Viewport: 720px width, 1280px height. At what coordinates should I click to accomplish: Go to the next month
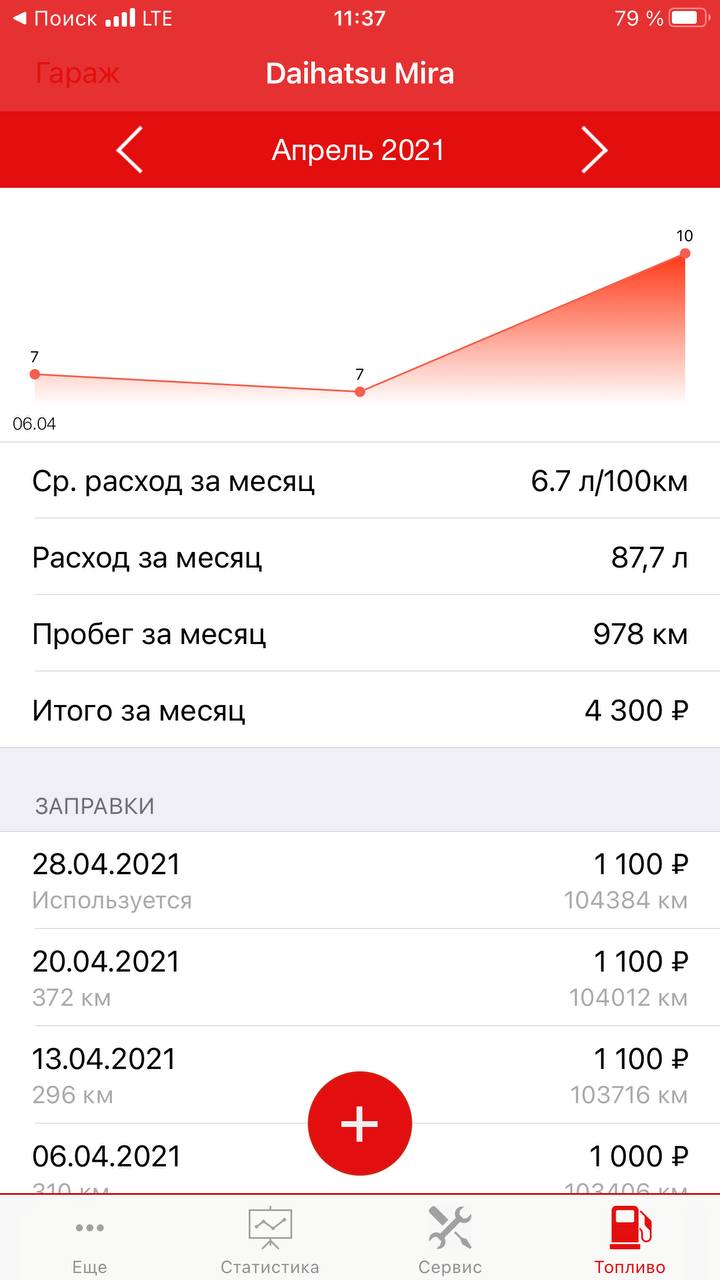click(594, 150)
